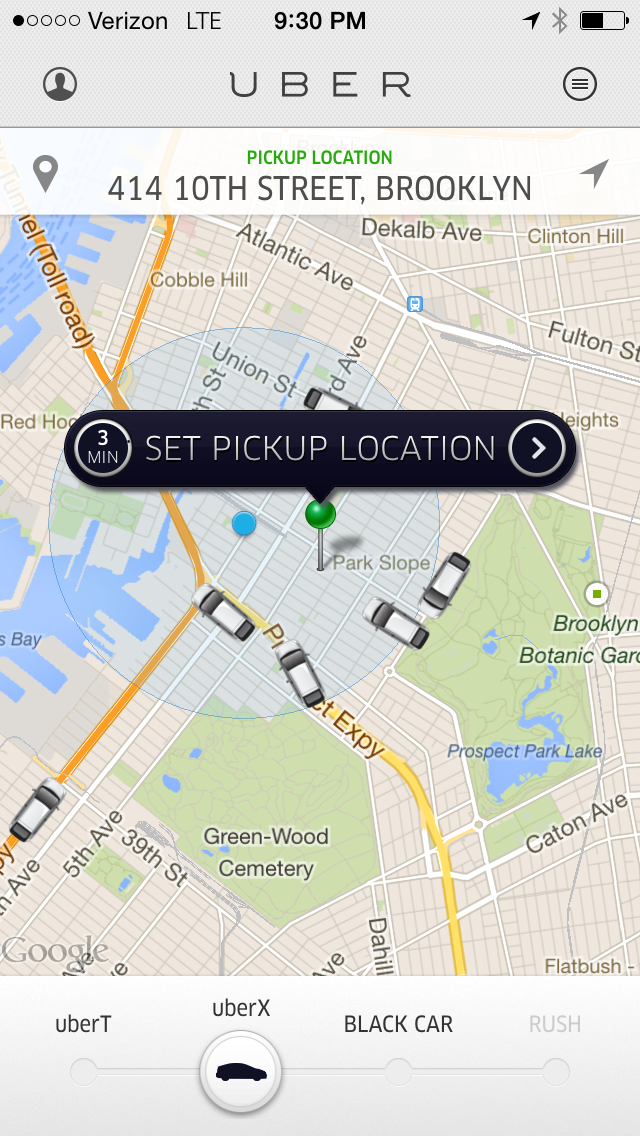
Task: Select the uberT service option
Action: [83, 1024]
